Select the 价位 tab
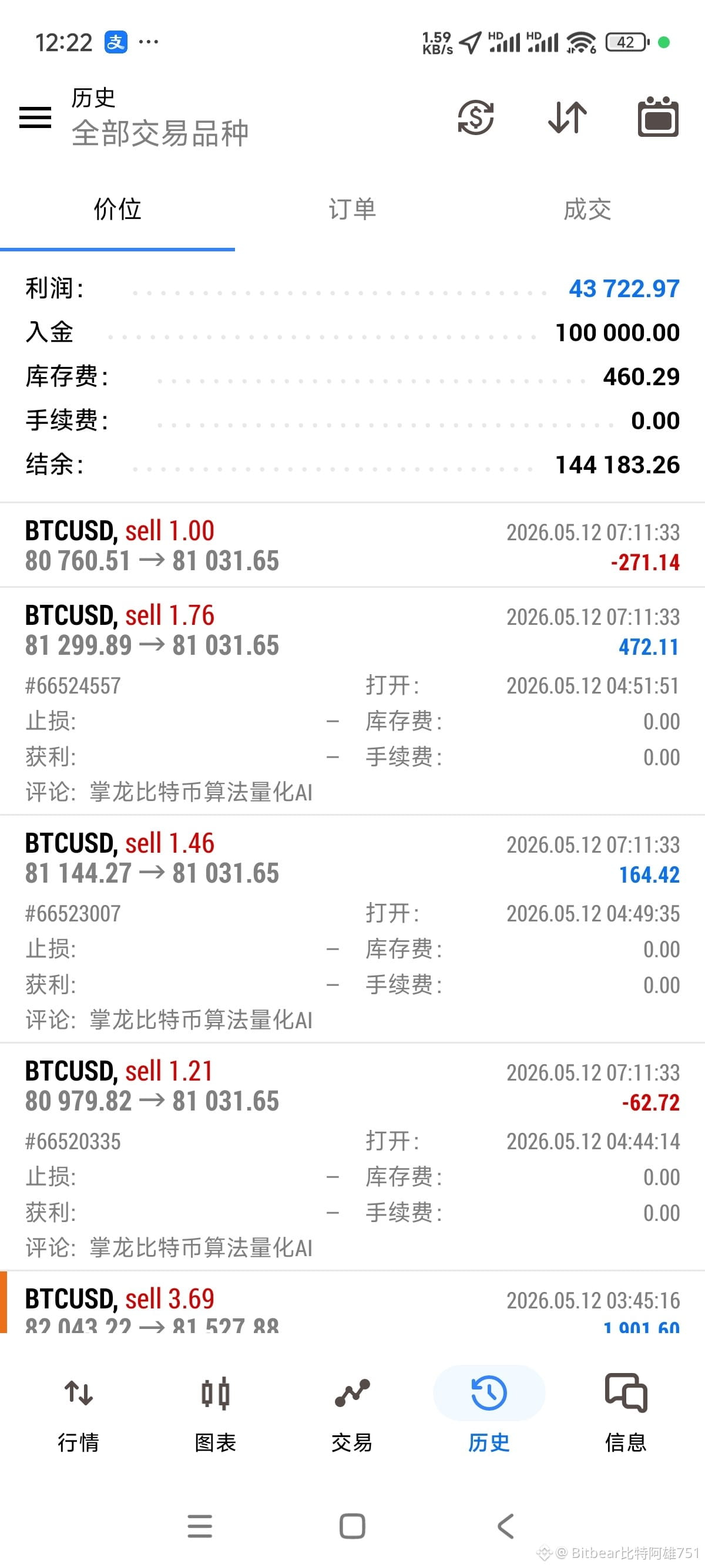 tap(117, 210)
